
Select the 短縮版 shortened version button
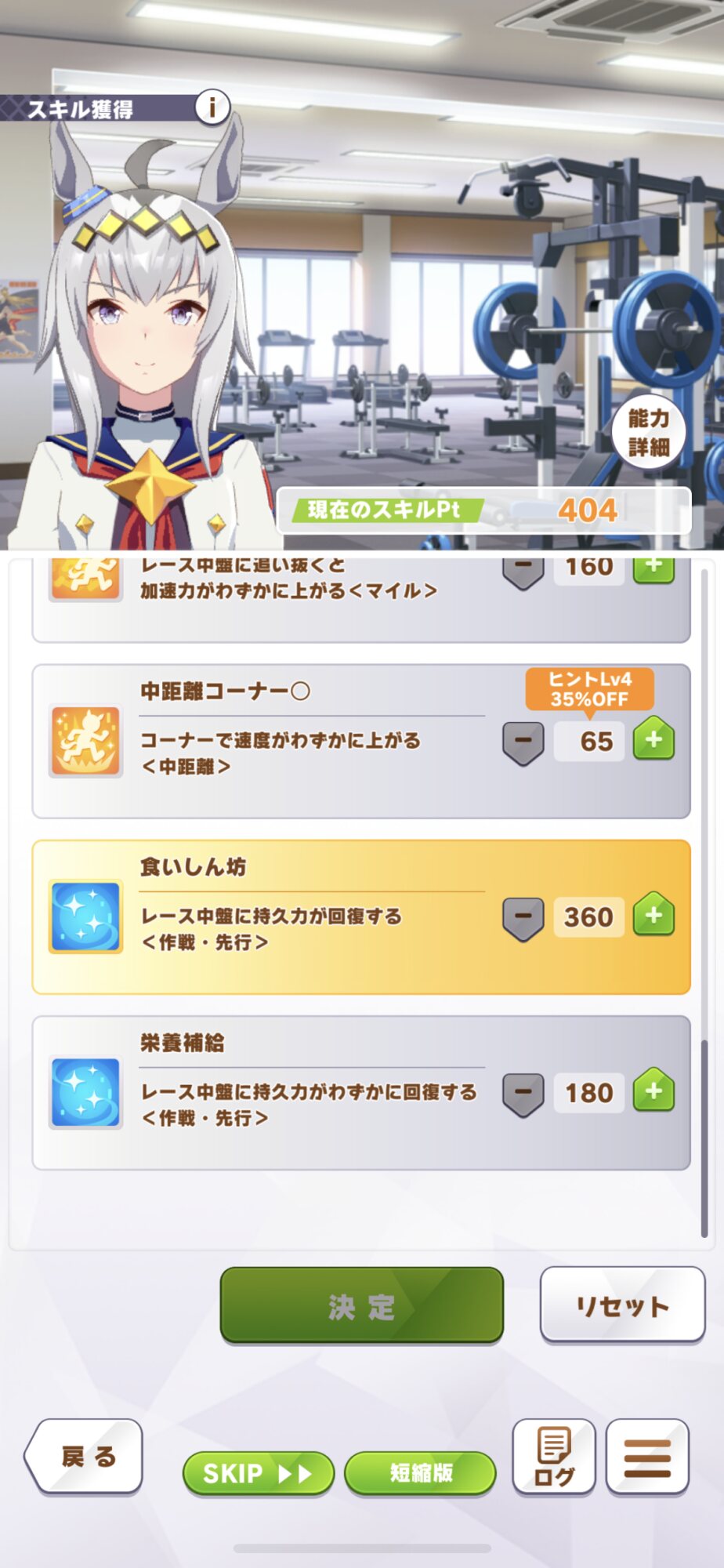(x=421, y=1473)
